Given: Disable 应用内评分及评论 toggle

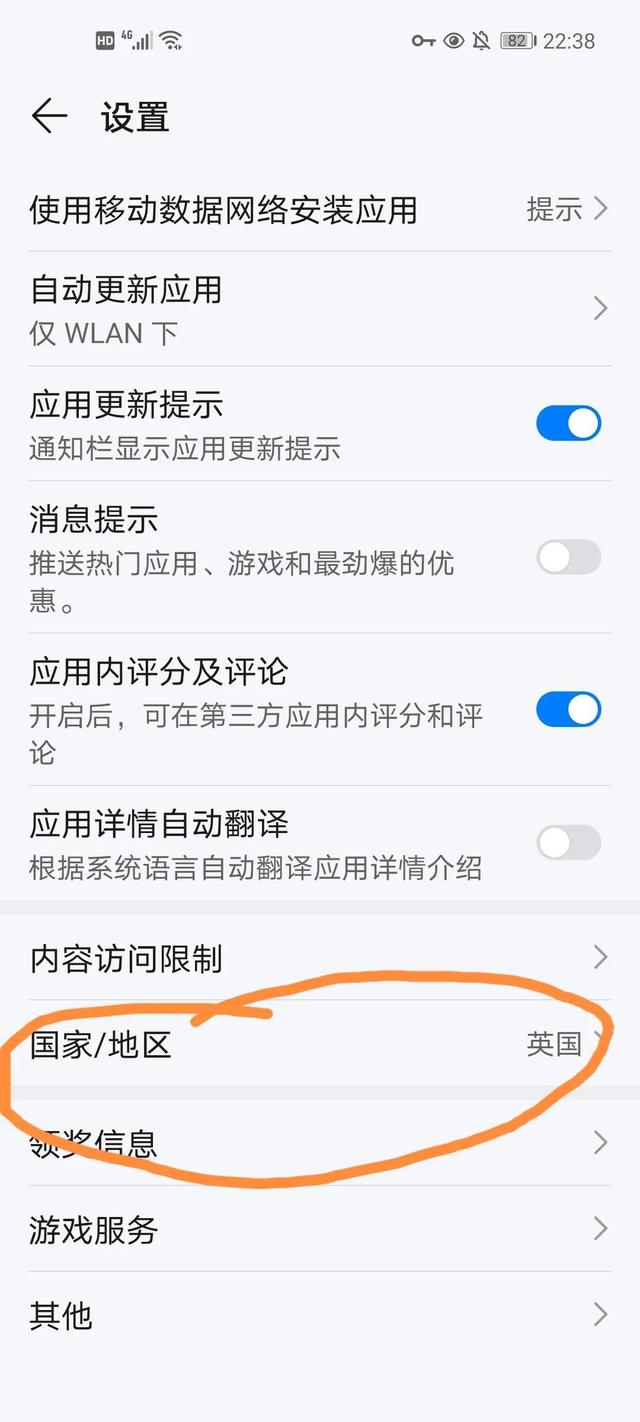Looking at the screenshot, I should coord(568,709).
